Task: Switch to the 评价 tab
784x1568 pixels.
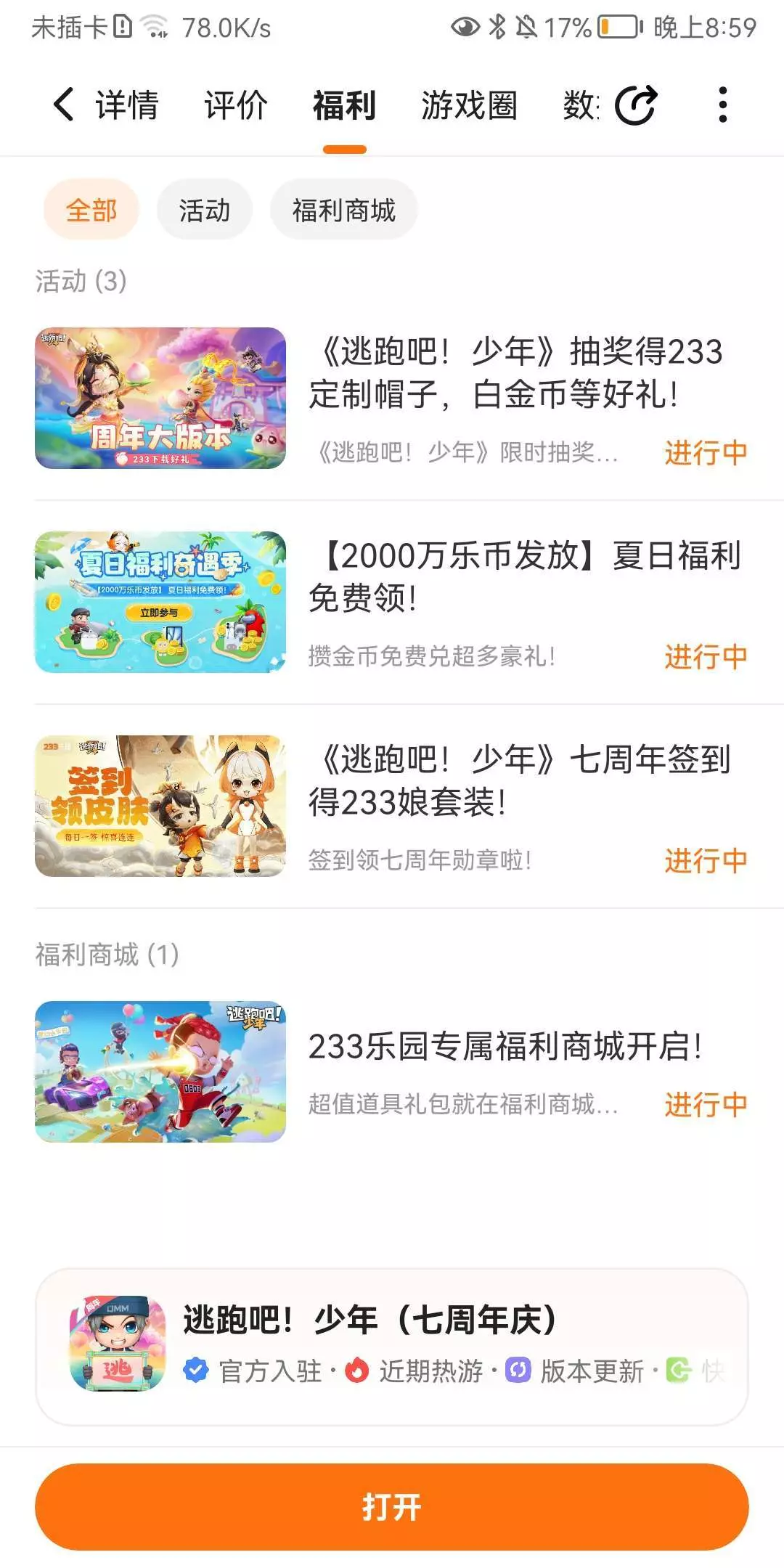Action: (x=236, y=105)
